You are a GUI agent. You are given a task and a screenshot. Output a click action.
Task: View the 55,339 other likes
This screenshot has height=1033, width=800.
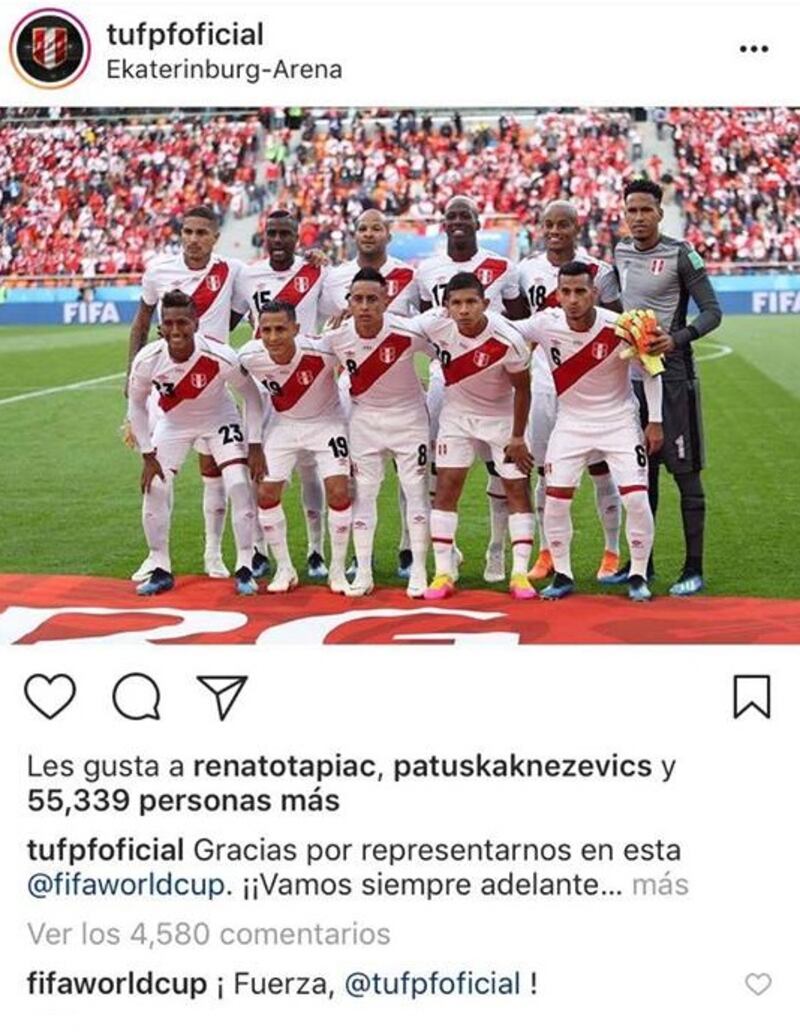coord(182,801)
